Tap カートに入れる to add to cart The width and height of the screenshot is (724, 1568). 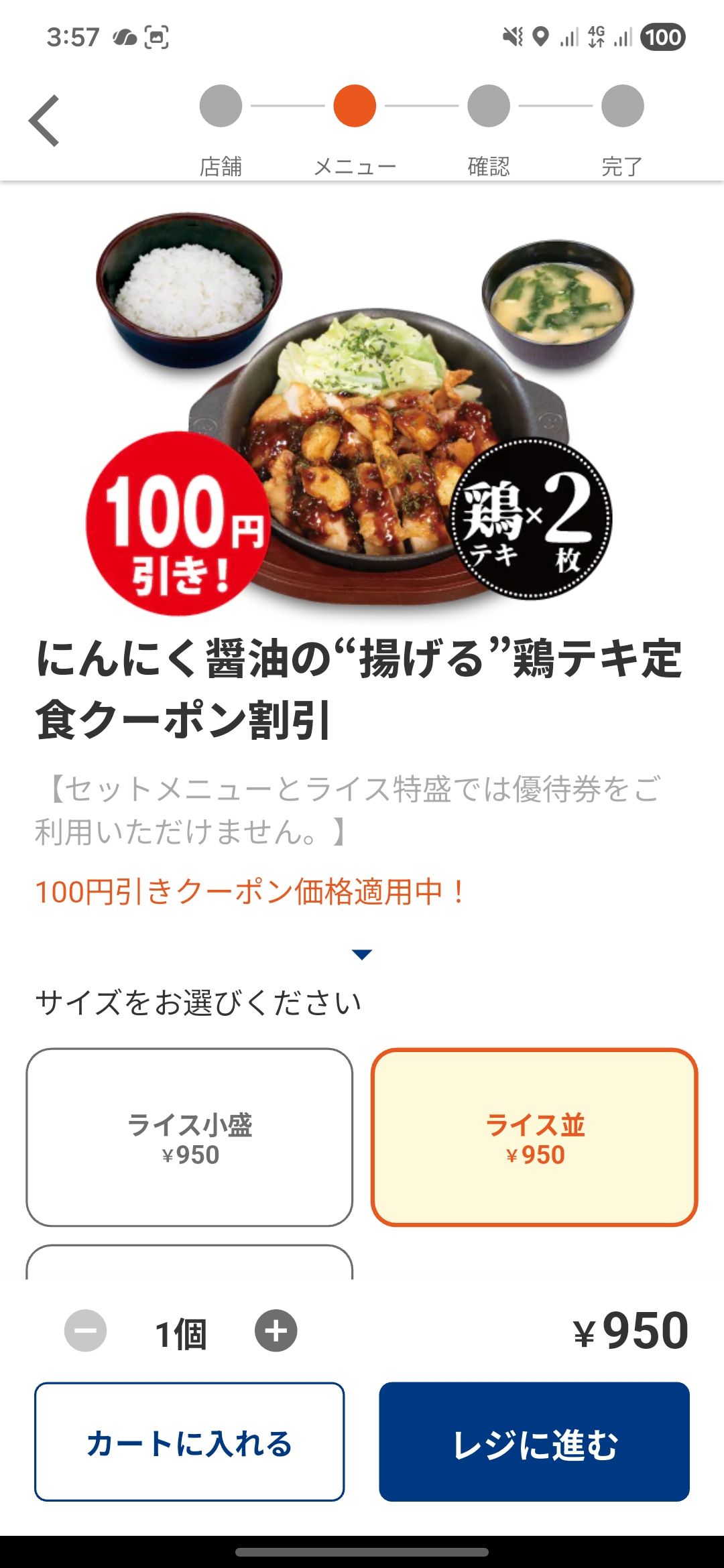[190, 1442]
